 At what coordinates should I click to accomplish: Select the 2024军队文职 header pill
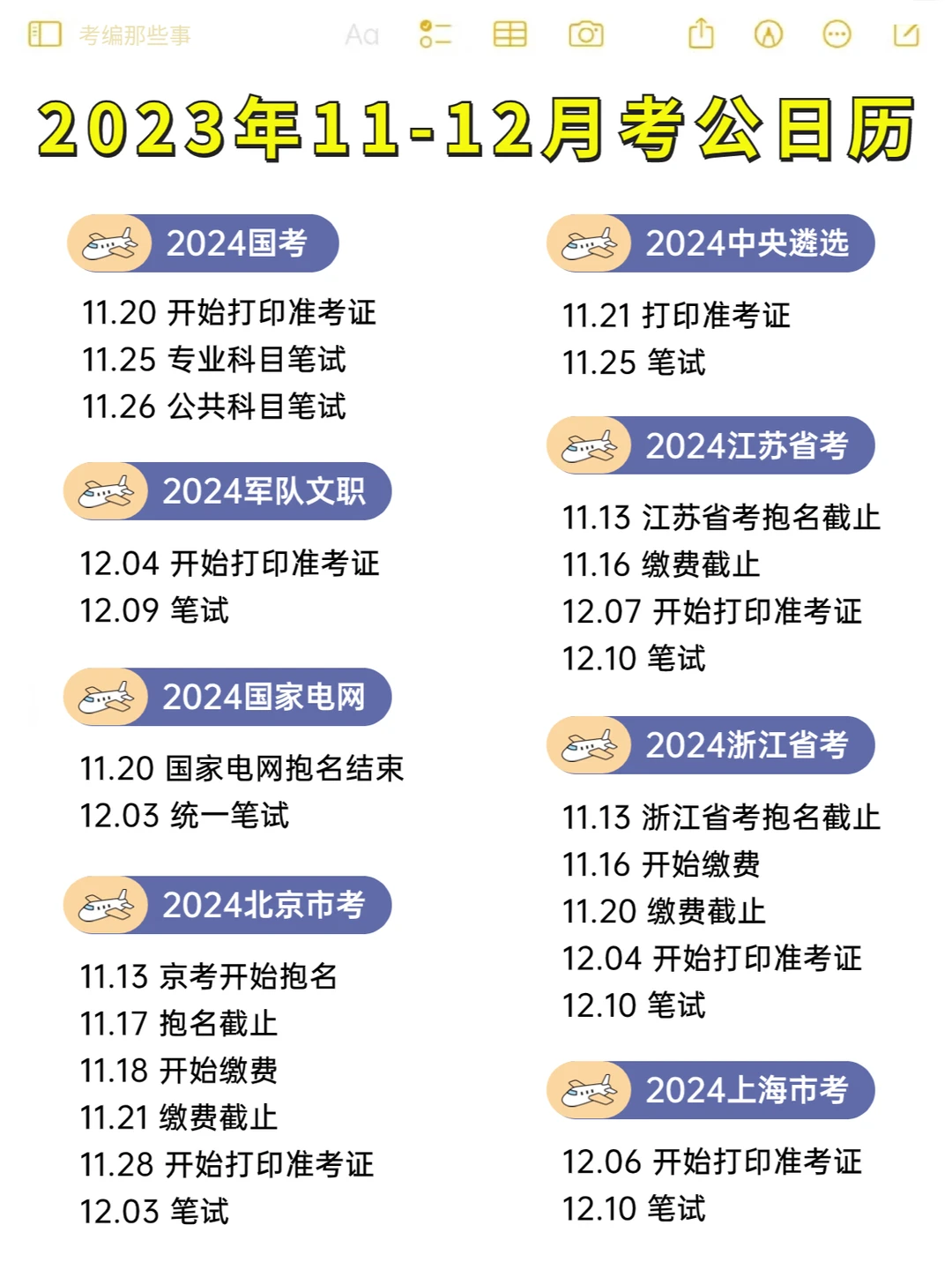[x=229, y=492]
